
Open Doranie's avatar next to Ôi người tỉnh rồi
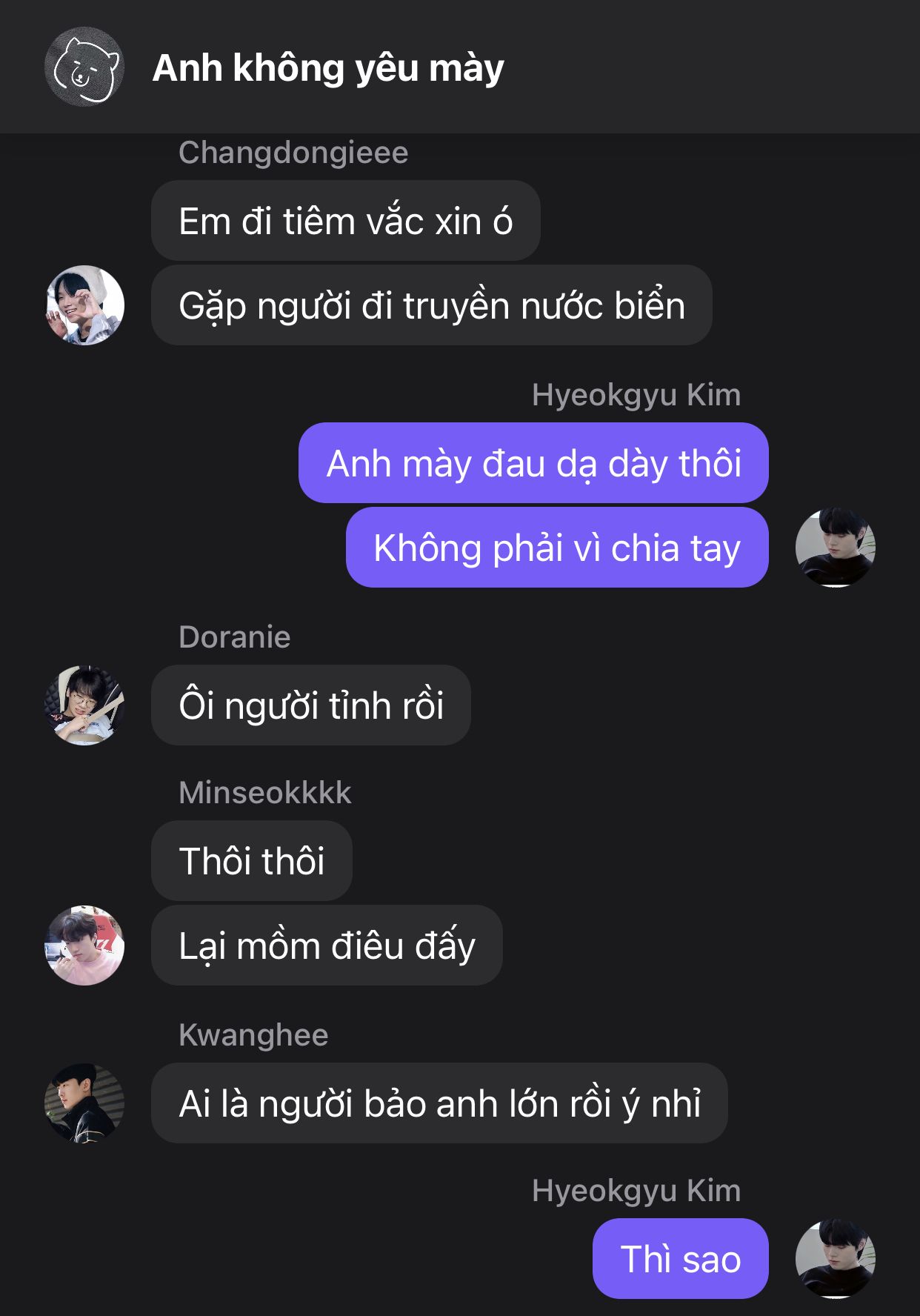pos(84,705)
